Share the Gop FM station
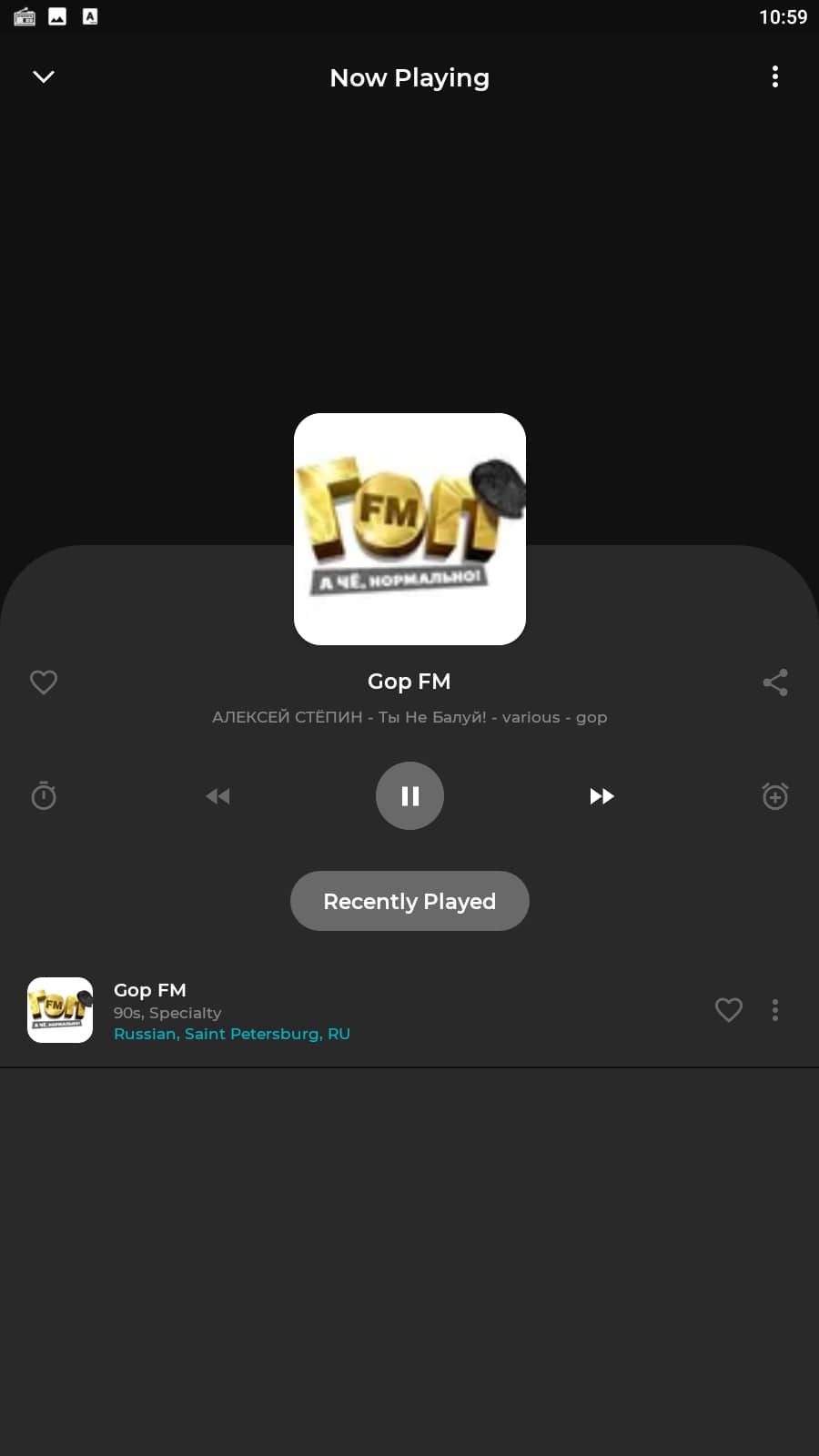Screen dimensions: 819x1456 click(x=775, y=682)
